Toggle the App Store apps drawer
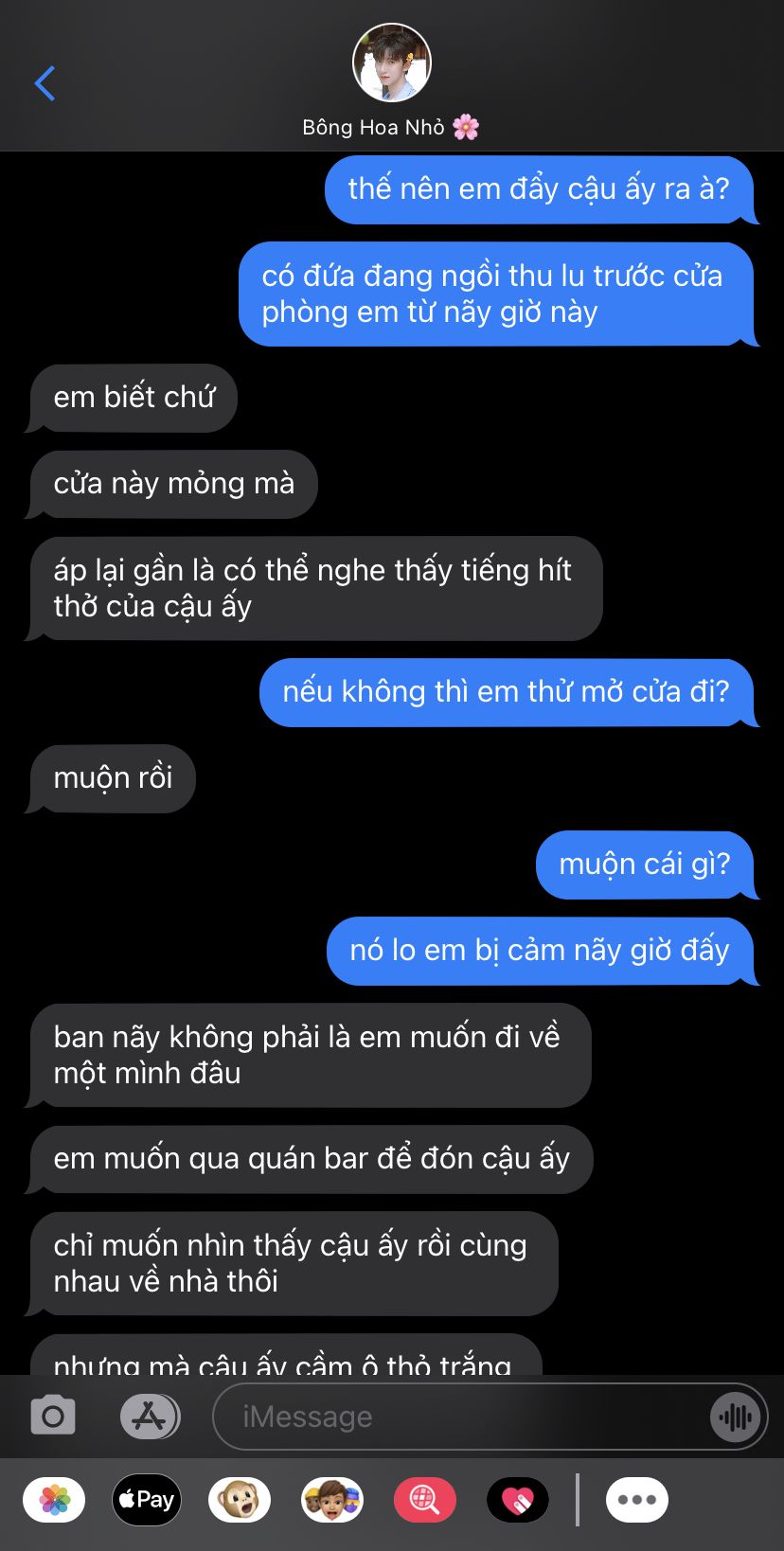 coord(150,1417)
